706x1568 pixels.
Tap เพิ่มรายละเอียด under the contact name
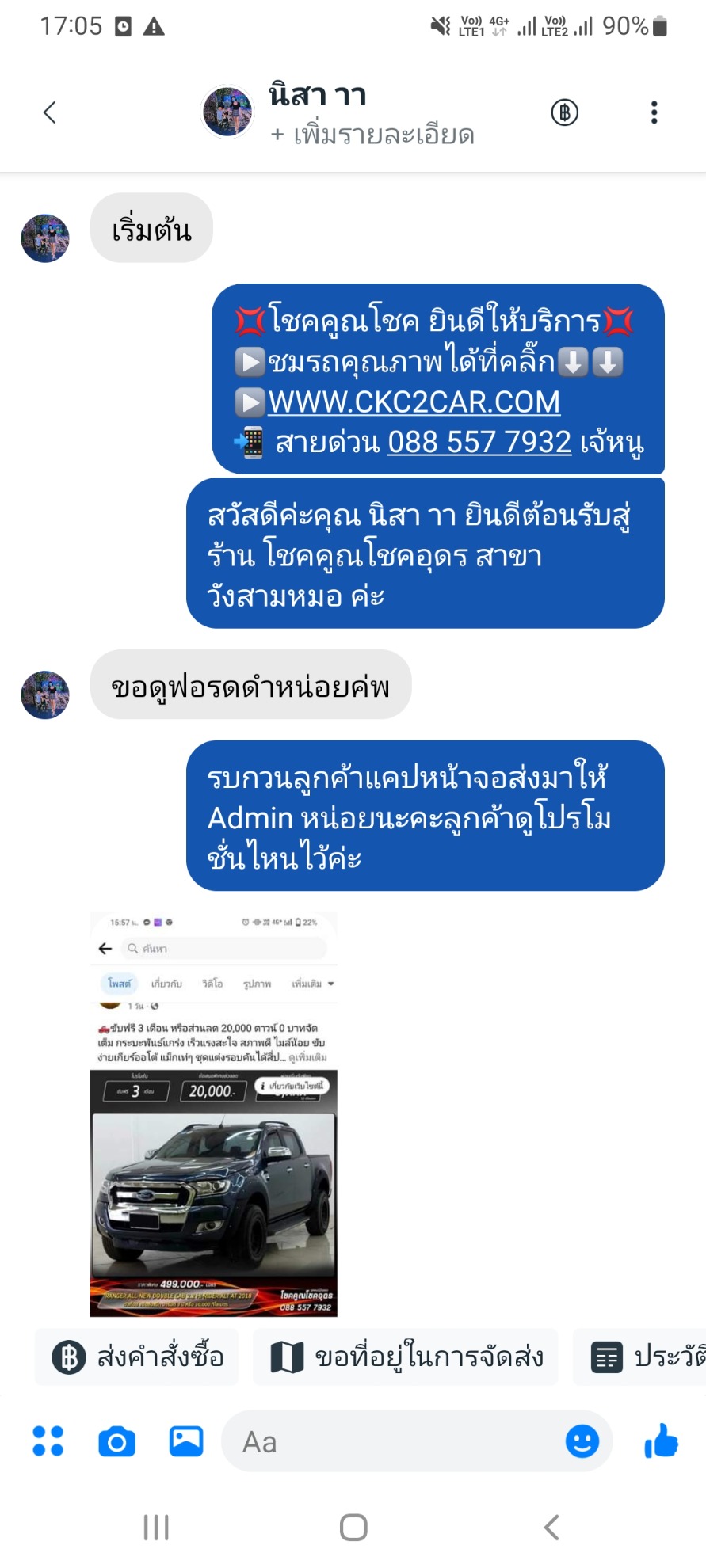click(x=372, y=135)
